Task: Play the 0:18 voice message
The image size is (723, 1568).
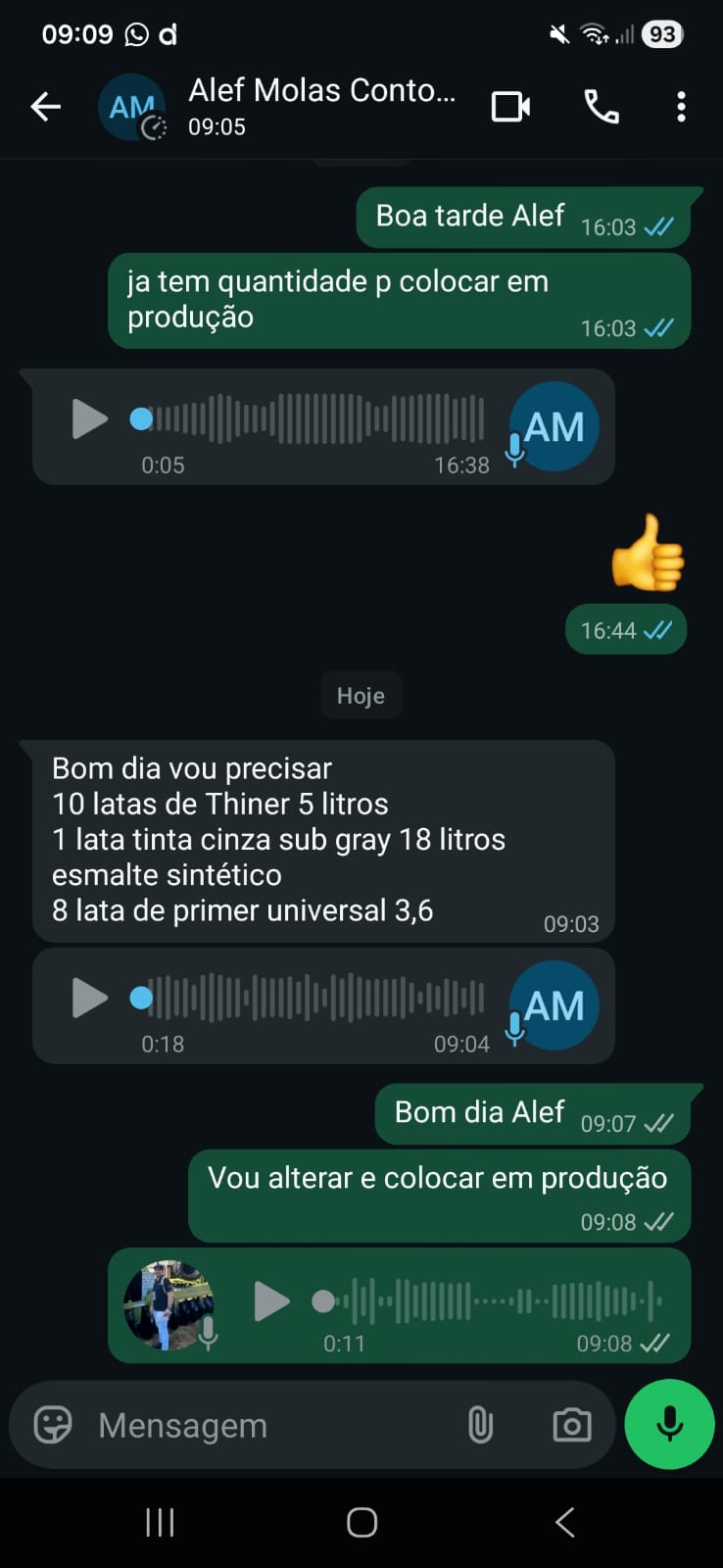Action: point(89,999)
